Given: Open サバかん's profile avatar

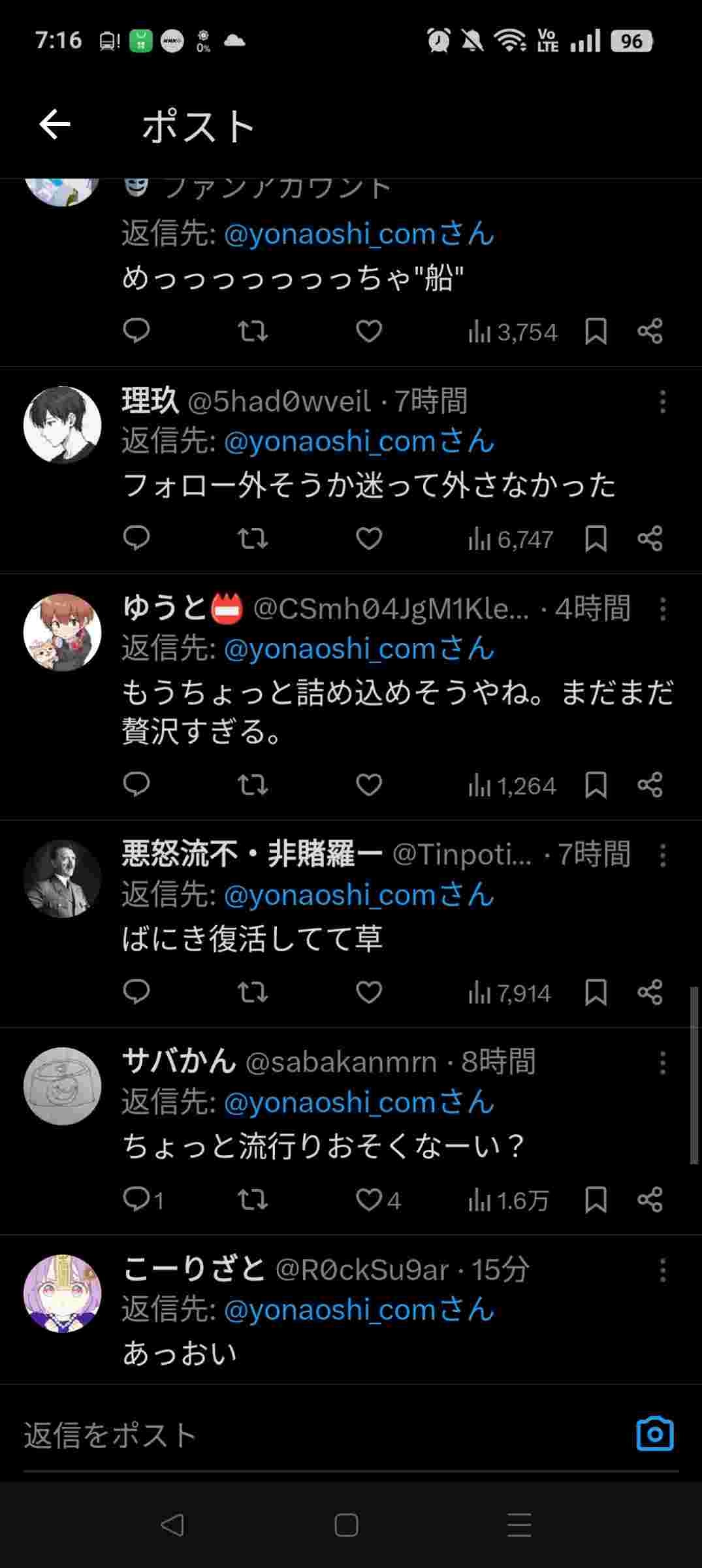Looking at the screenshot, I should pyautogui.click(x=63, y=1086).
